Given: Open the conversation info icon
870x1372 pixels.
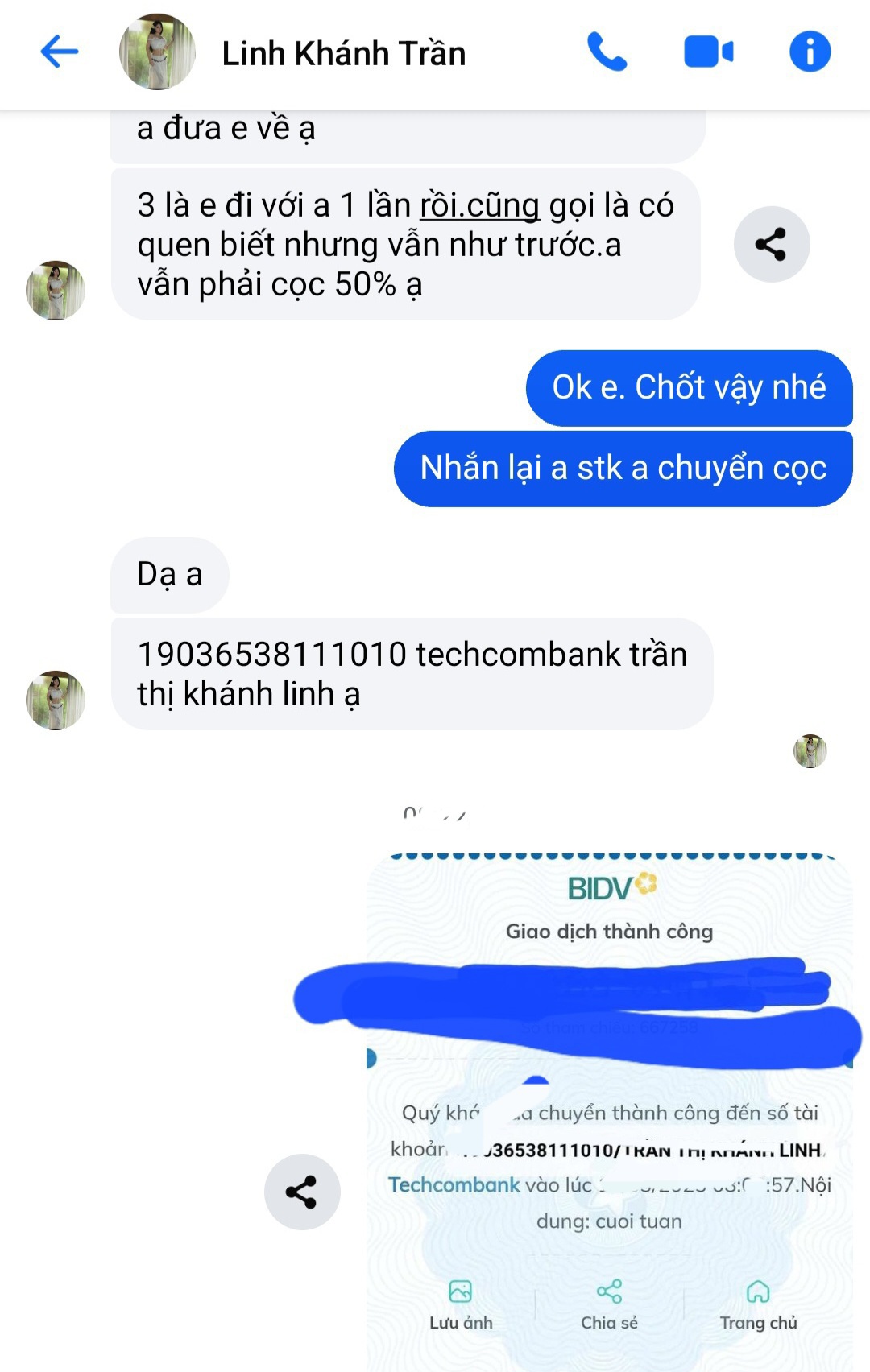Looking at the screenshot, I should pyautogui.click(x=810, y=52).
